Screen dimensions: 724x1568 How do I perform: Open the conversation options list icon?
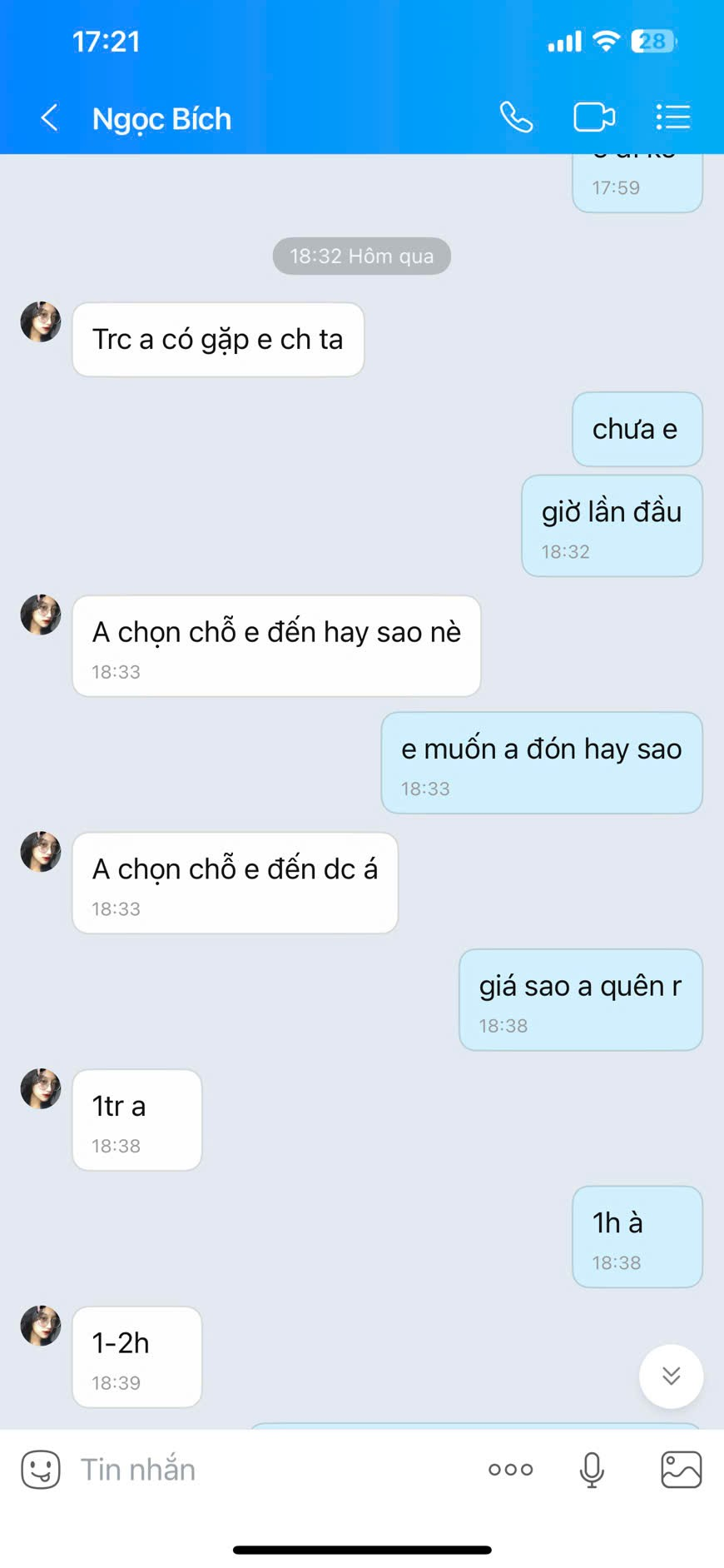[x=672, y=117]
